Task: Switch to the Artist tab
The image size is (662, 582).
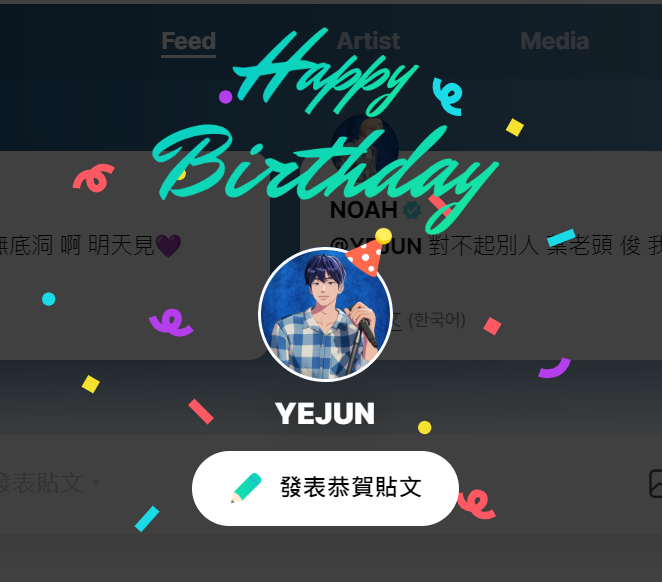Action: (368, 41)
